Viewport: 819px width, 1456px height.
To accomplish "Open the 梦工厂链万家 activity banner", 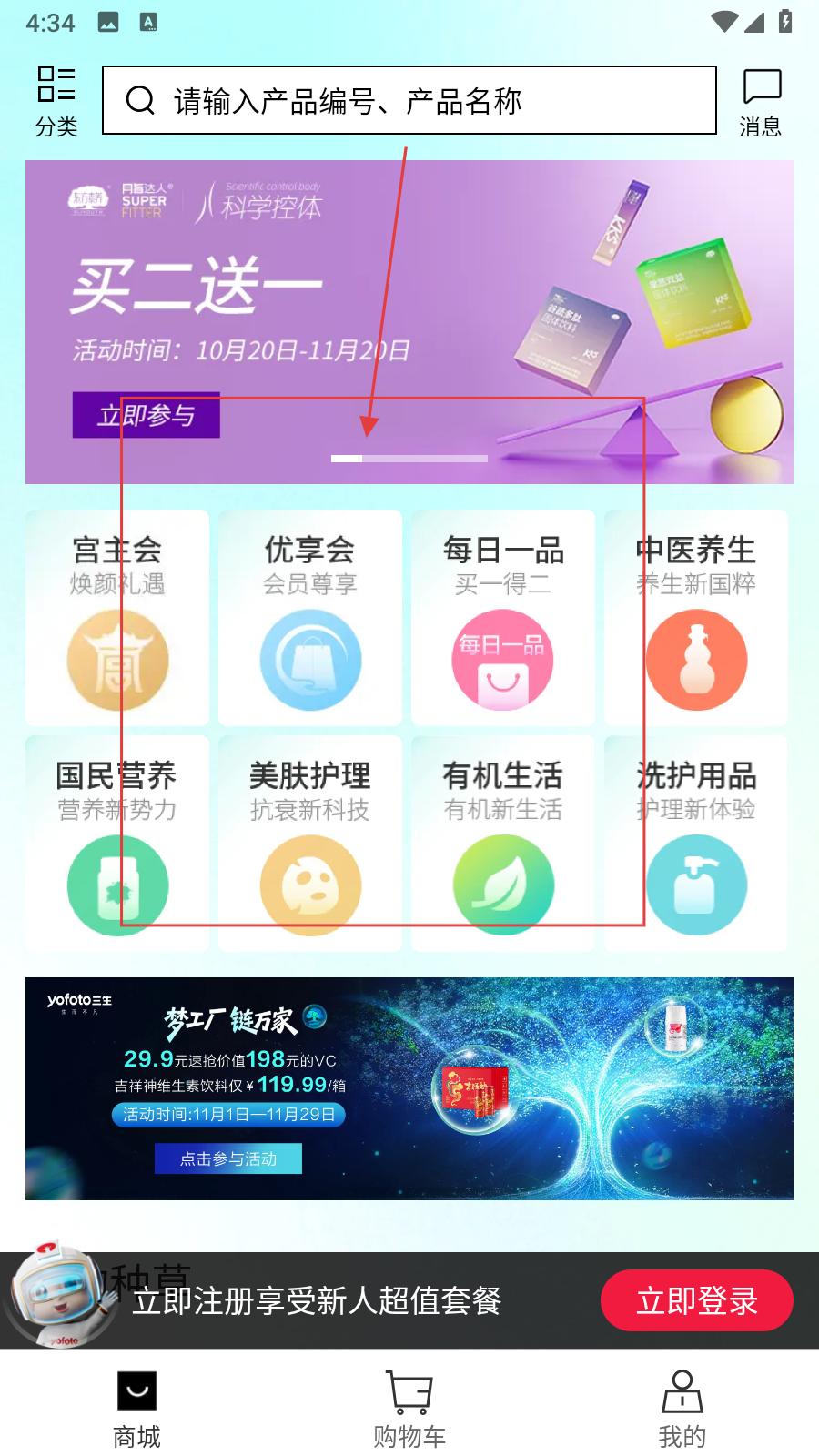I will pyautogui.click(x=409, y=1088).
